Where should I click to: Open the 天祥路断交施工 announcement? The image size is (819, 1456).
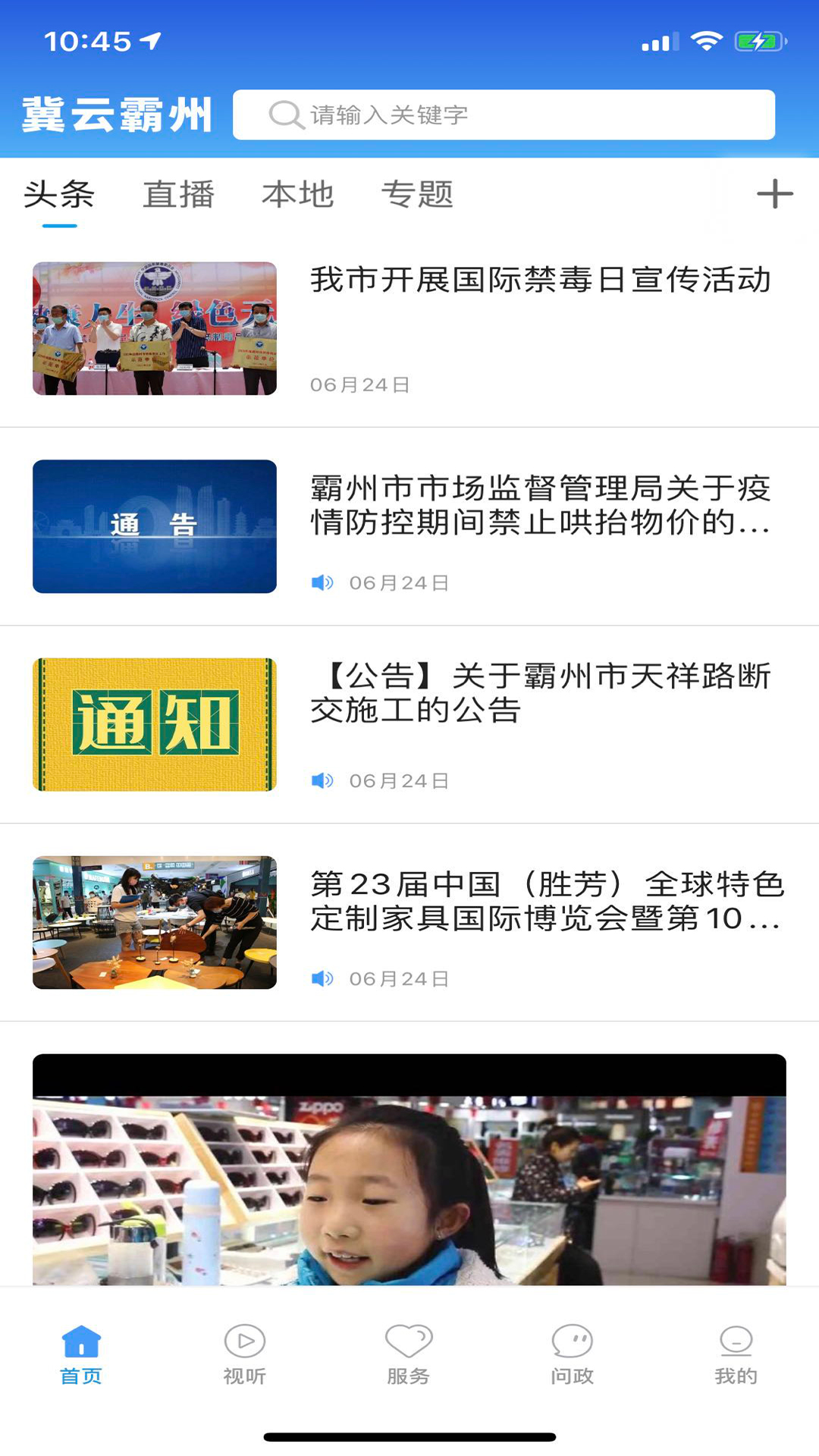(409, 724)
